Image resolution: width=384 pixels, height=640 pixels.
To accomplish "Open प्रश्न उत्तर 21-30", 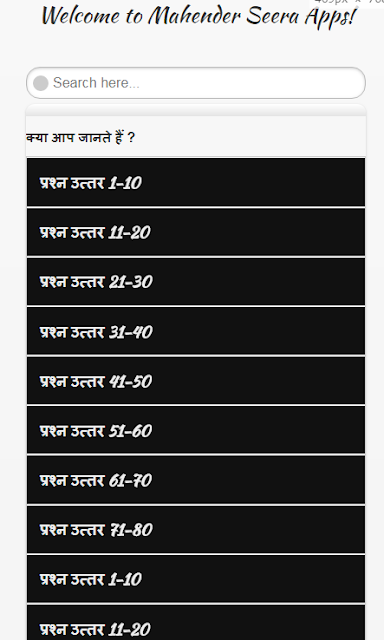I will coord(196,282).
